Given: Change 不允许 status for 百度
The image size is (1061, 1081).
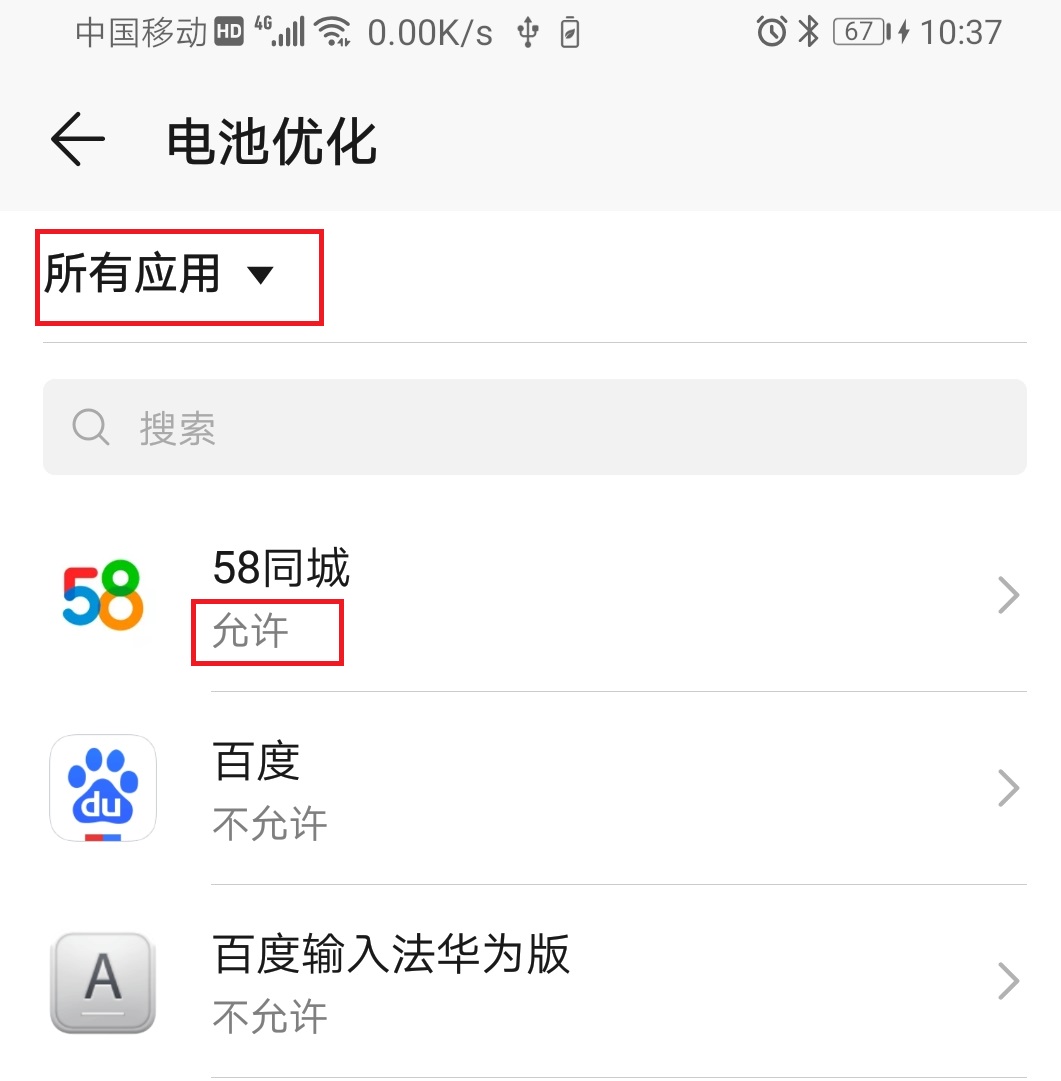Looking at the screenshot, I should click(x=268, y=824).
